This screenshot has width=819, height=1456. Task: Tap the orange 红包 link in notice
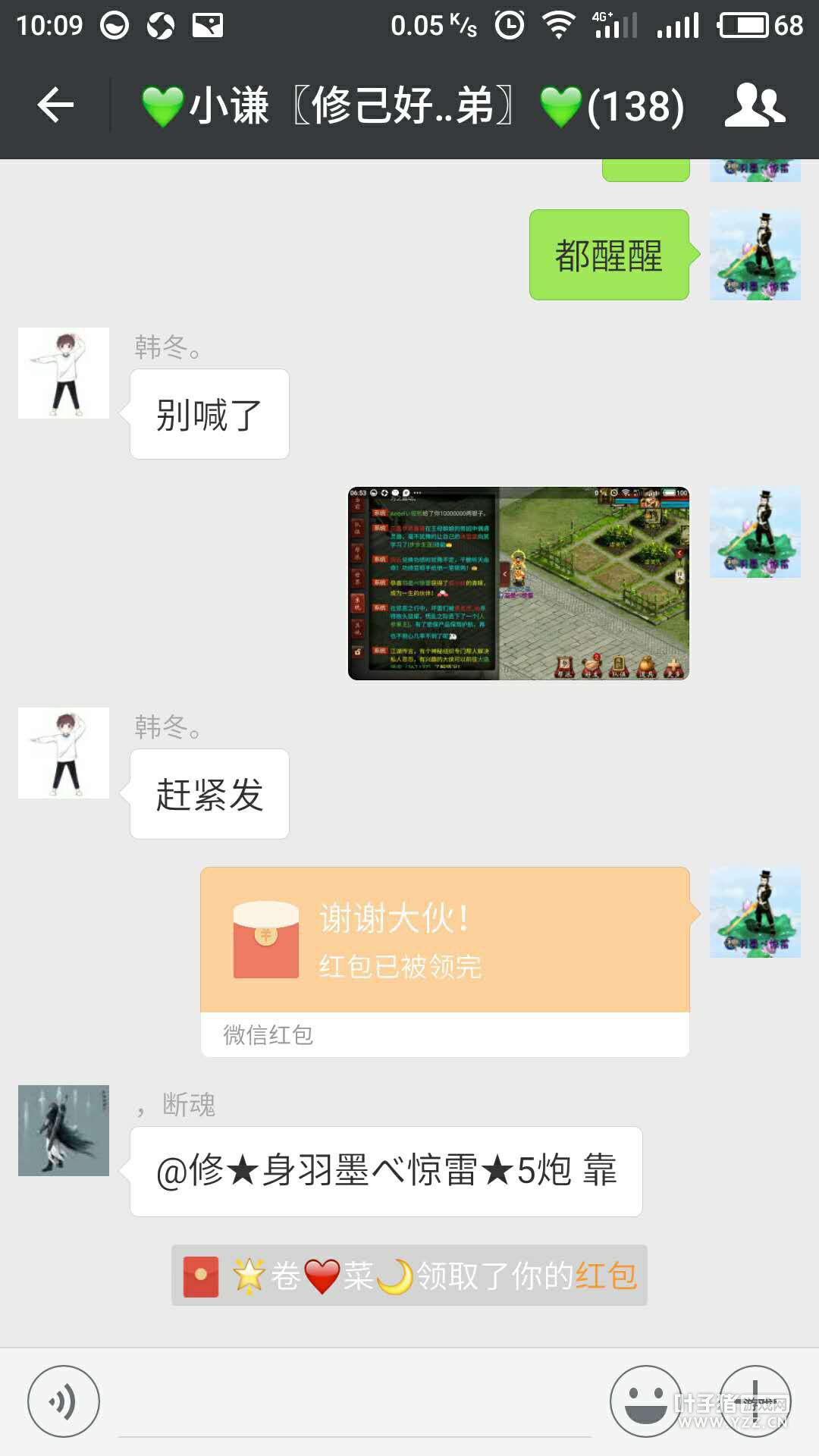coord(606,1276)
